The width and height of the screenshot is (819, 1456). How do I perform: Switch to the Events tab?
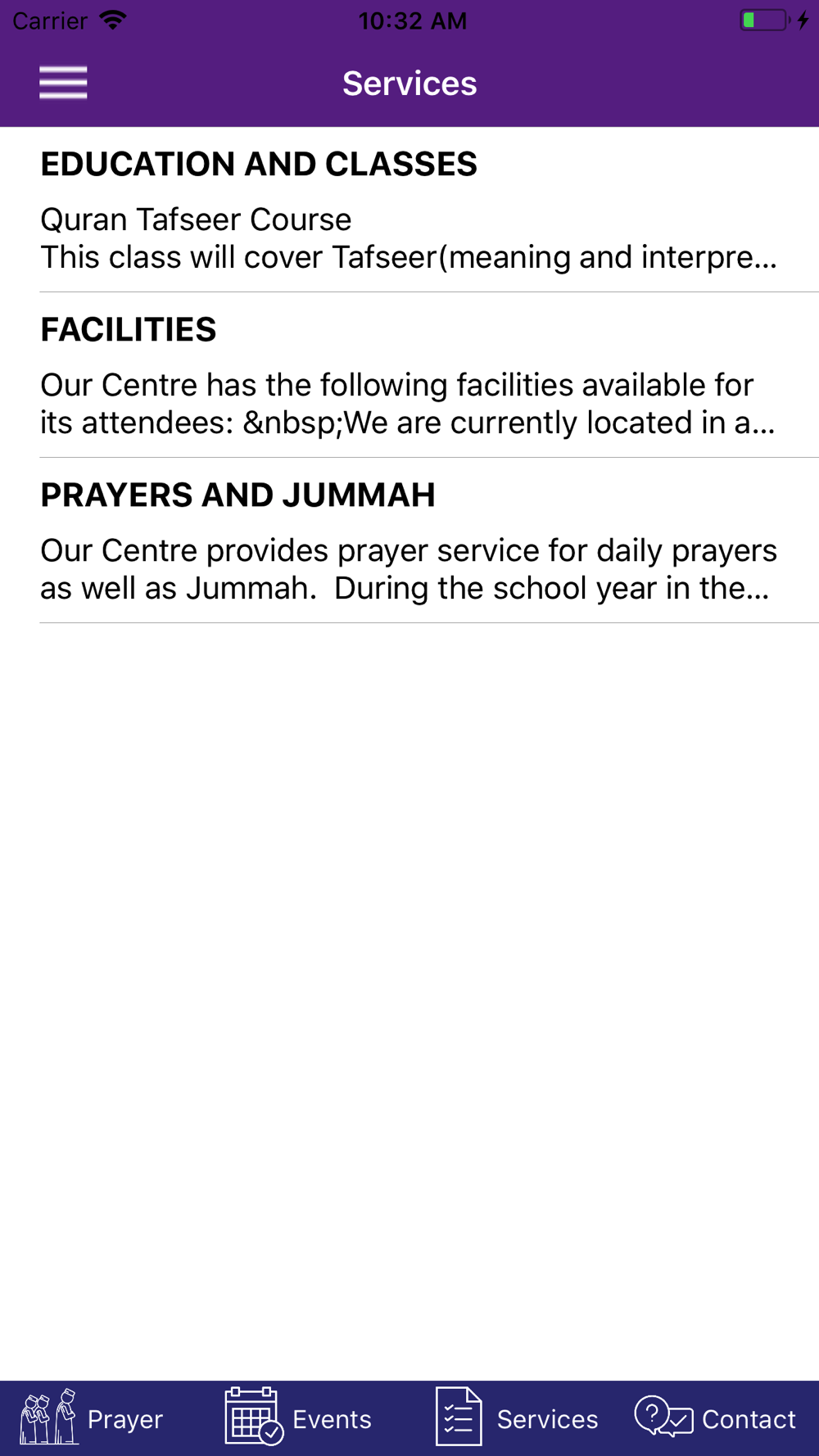(299, 1418)
